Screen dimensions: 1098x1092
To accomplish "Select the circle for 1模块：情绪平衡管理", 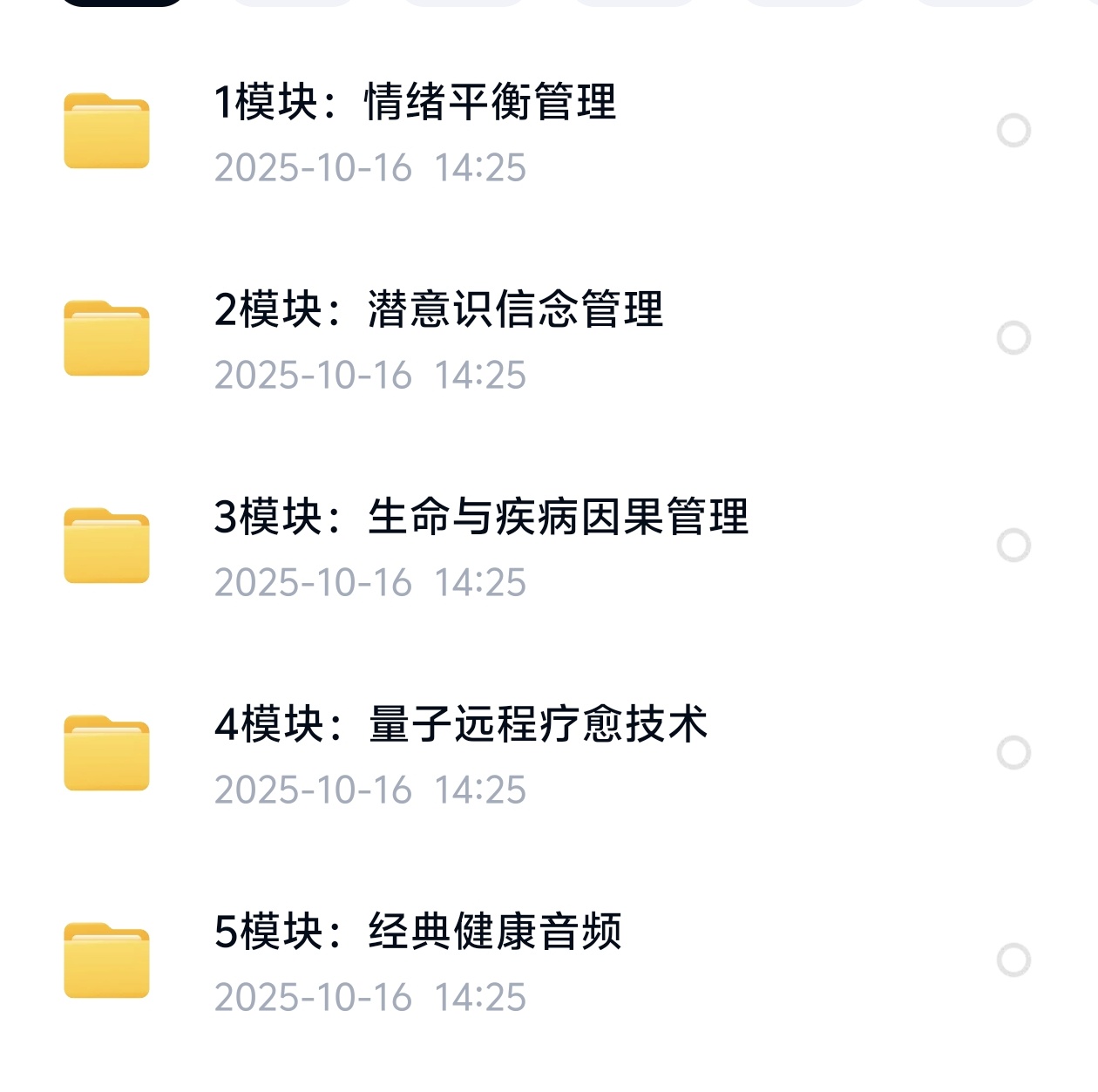I will [x=1013, y=131].
